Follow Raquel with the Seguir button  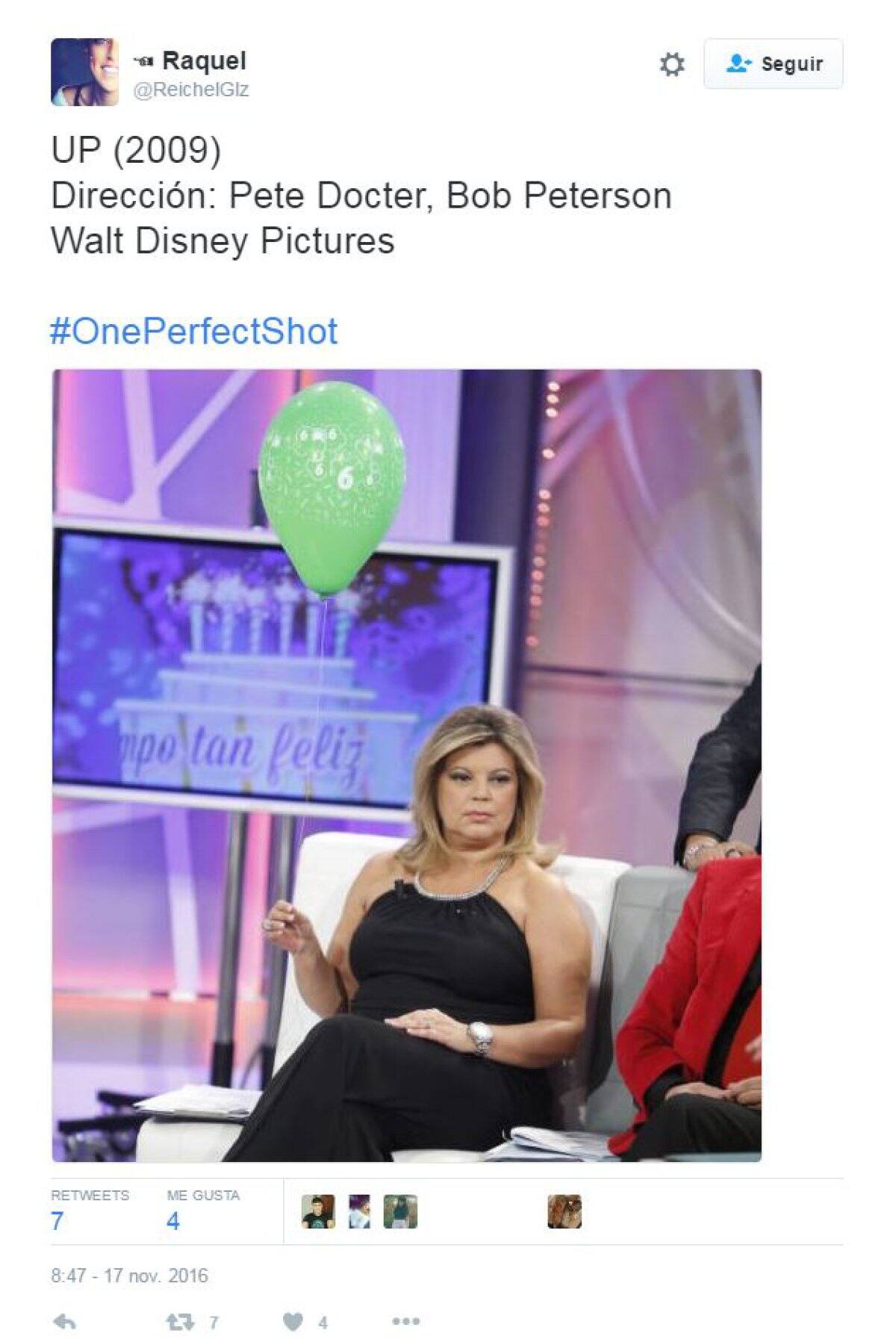[x=773, y=64]
